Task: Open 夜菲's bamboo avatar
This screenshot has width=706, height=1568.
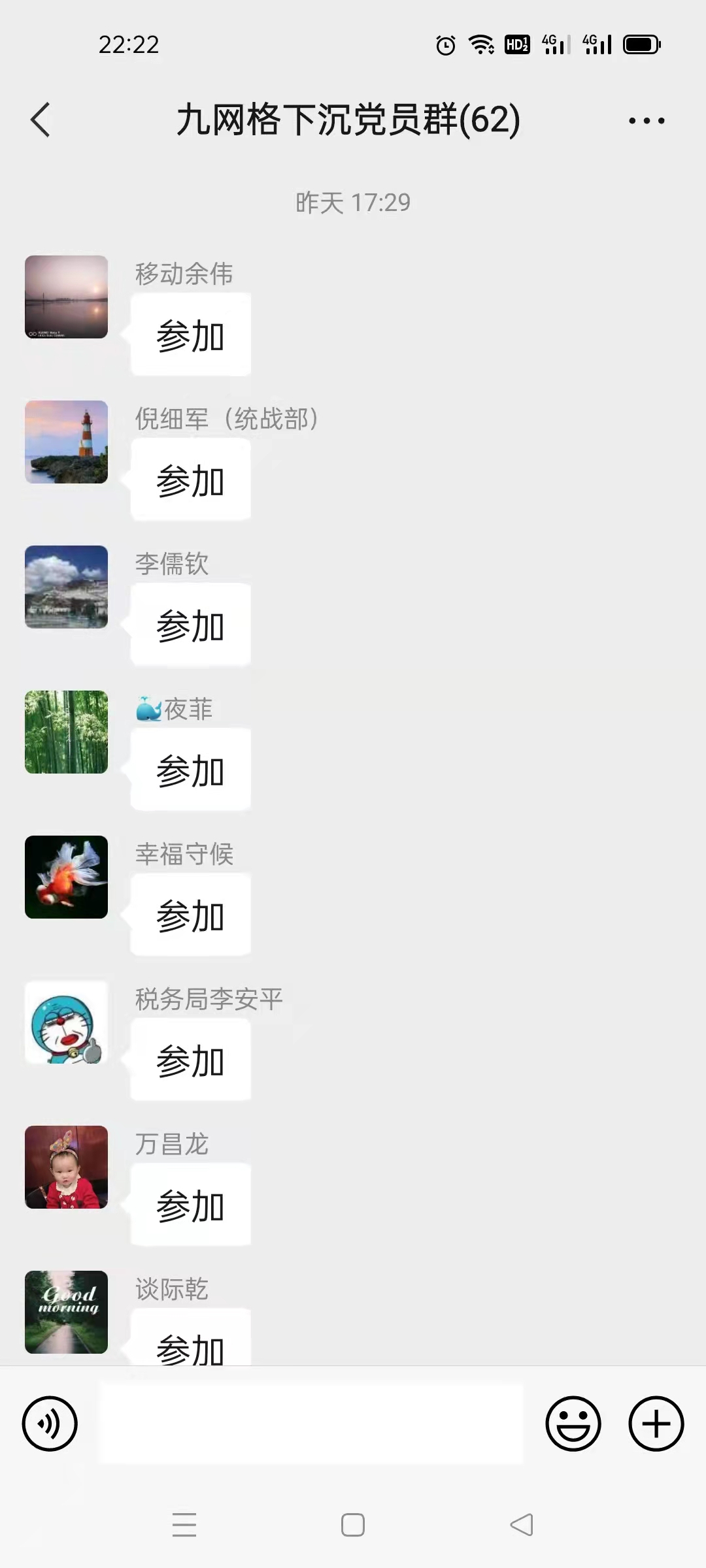Action: click(x=66, y=732)
